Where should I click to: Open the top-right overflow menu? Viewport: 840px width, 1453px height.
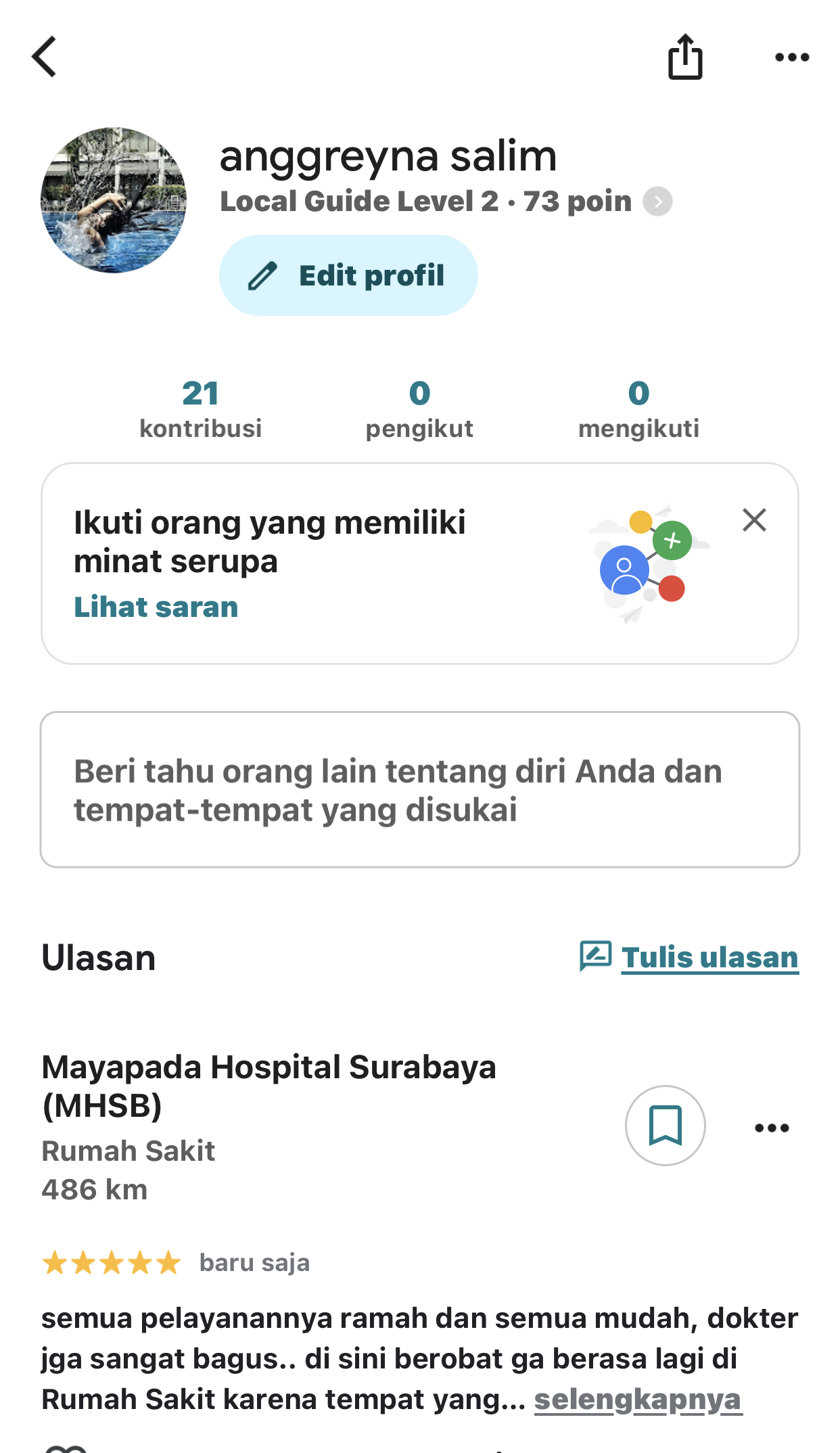tap(792, 57)
